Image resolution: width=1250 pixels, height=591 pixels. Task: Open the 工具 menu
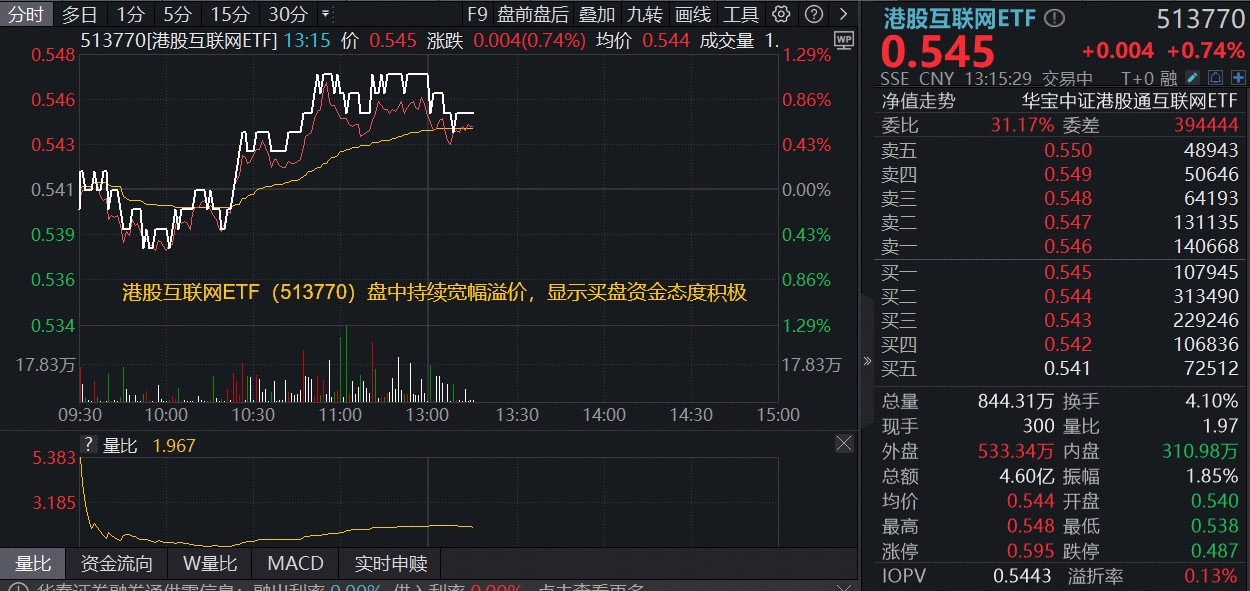(741, 14)
